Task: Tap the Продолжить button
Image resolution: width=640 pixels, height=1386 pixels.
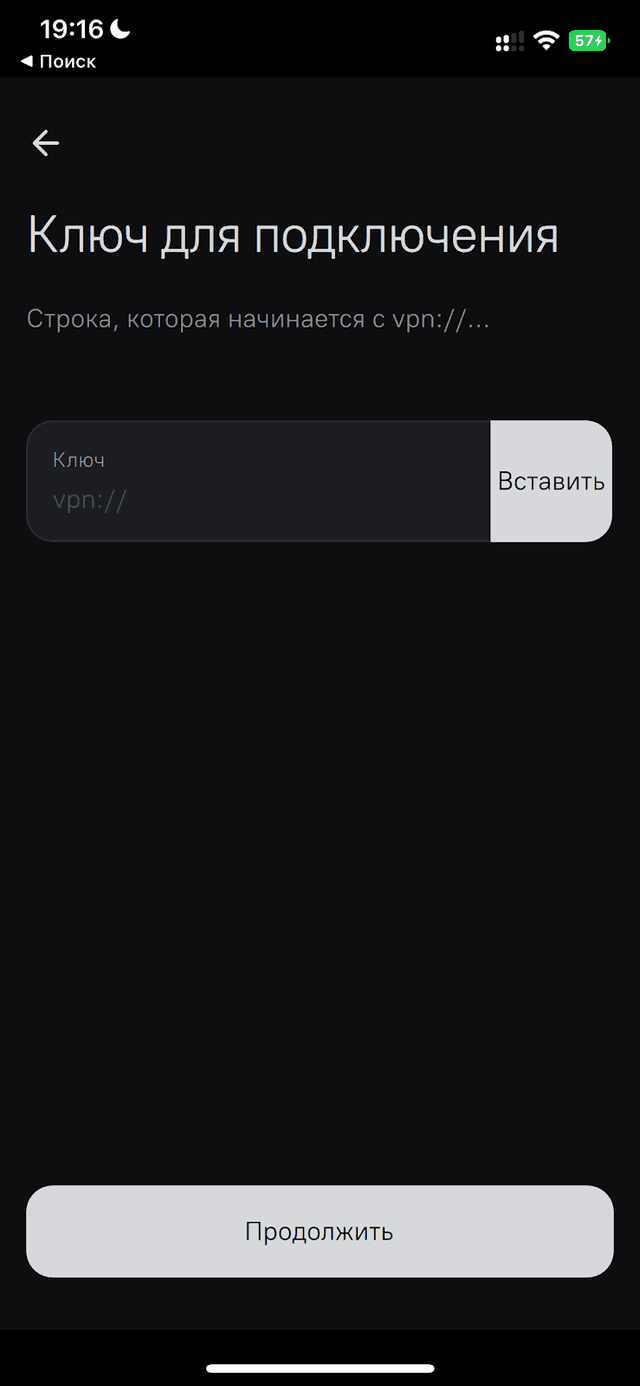Action: point(319,1231)
